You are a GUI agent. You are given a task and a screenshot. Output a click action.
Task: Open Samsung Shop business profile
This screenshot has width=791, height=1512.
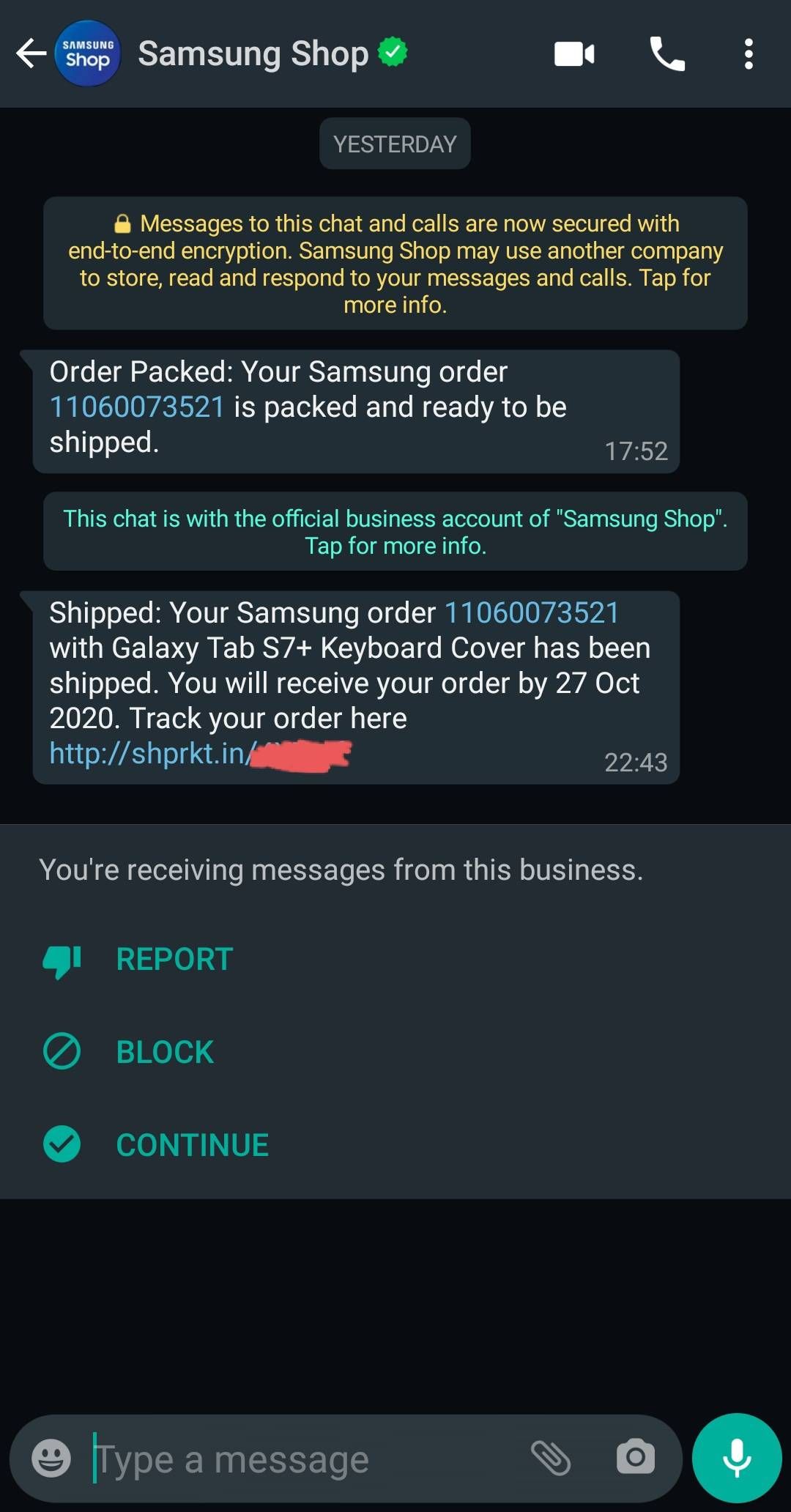253,53
